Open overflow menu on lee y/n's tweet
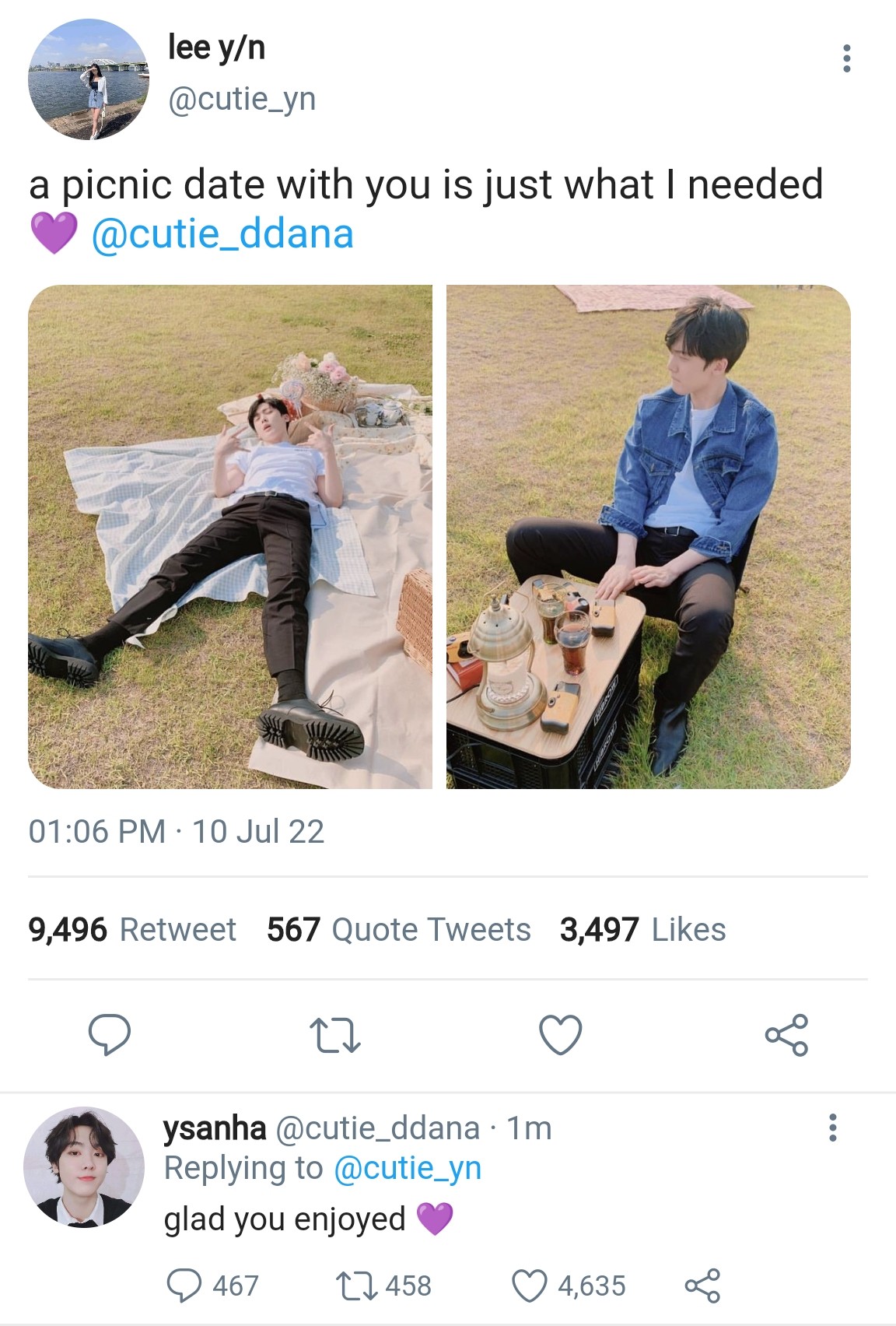This screenshot has height=1326, width=896. point(846,59)
